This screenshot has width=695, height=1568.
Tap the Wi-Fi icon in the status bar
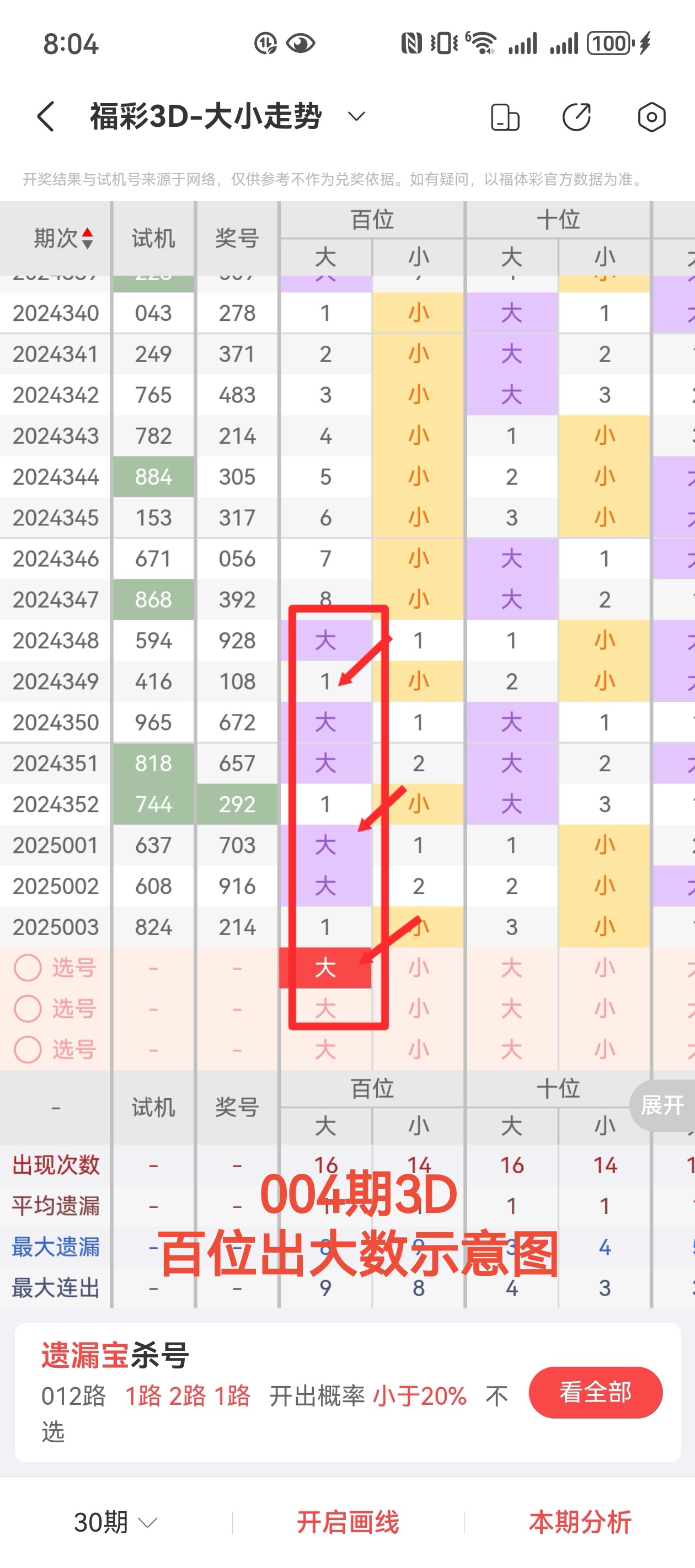click(x=483, y=42)
